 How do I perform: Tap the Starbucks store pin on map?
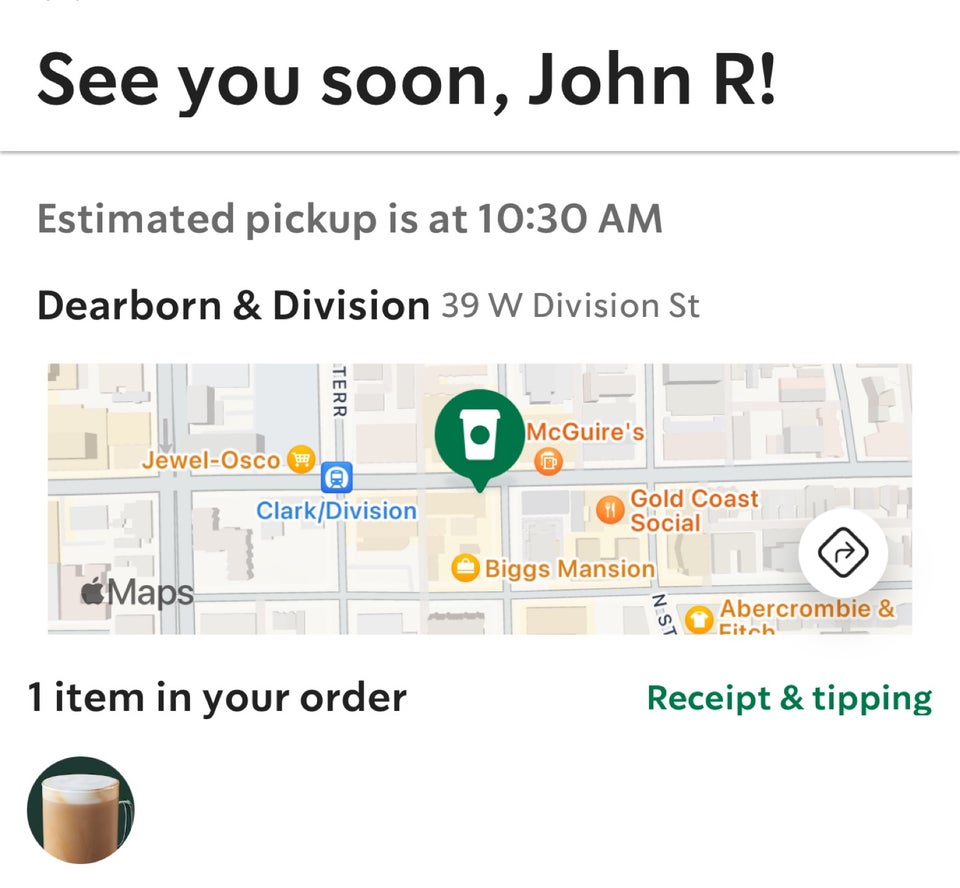(479, 434)
